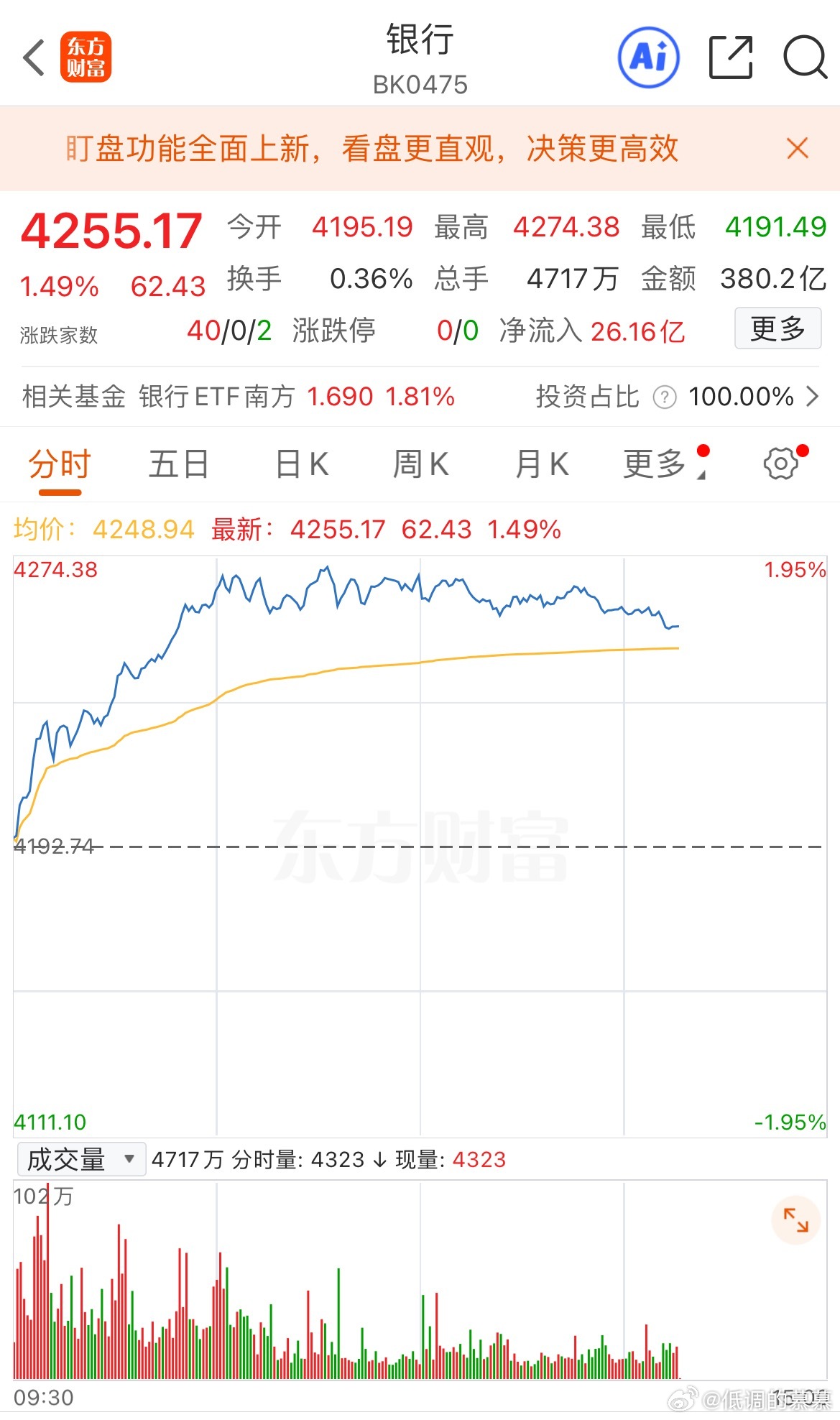This screenshot has height=1420, width=840.
Task: Show more indicators via the red-dot 更多 toggle
Action: point(657,464)
